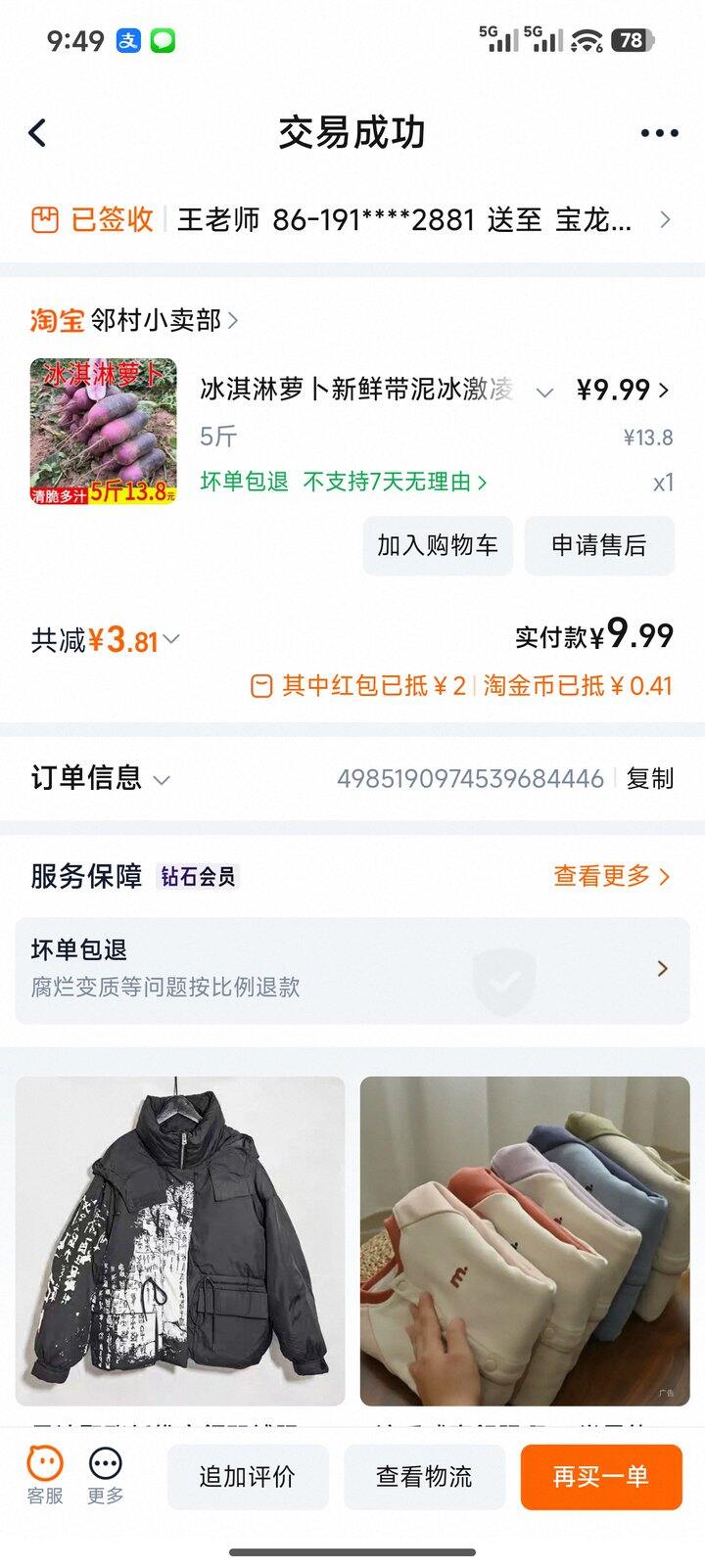Tap 加入购物车 to add to cart

click(x=437, y=545)
